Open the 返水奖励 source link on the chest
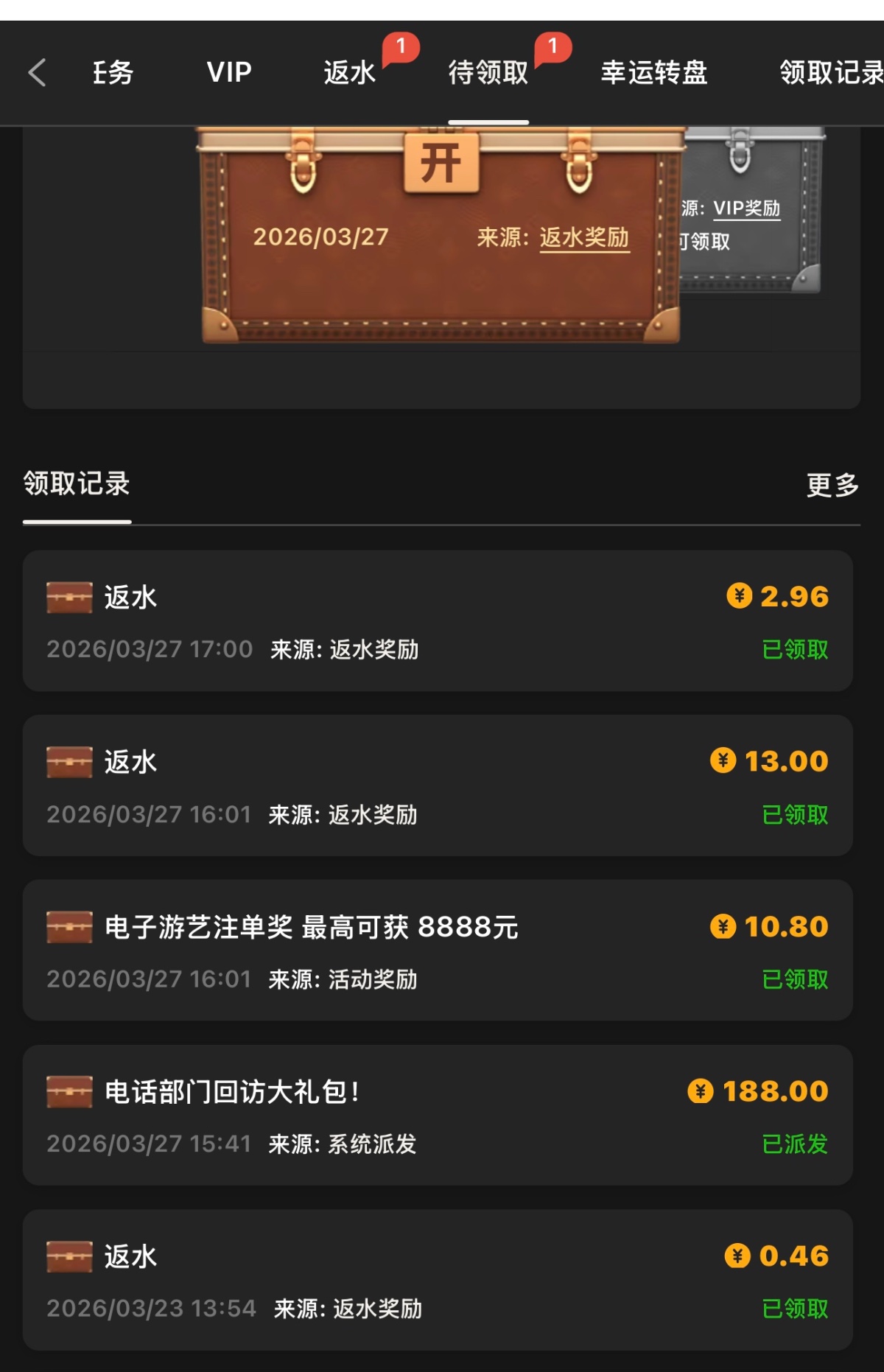Screen dimensions: 884x1372 (584, 237)
